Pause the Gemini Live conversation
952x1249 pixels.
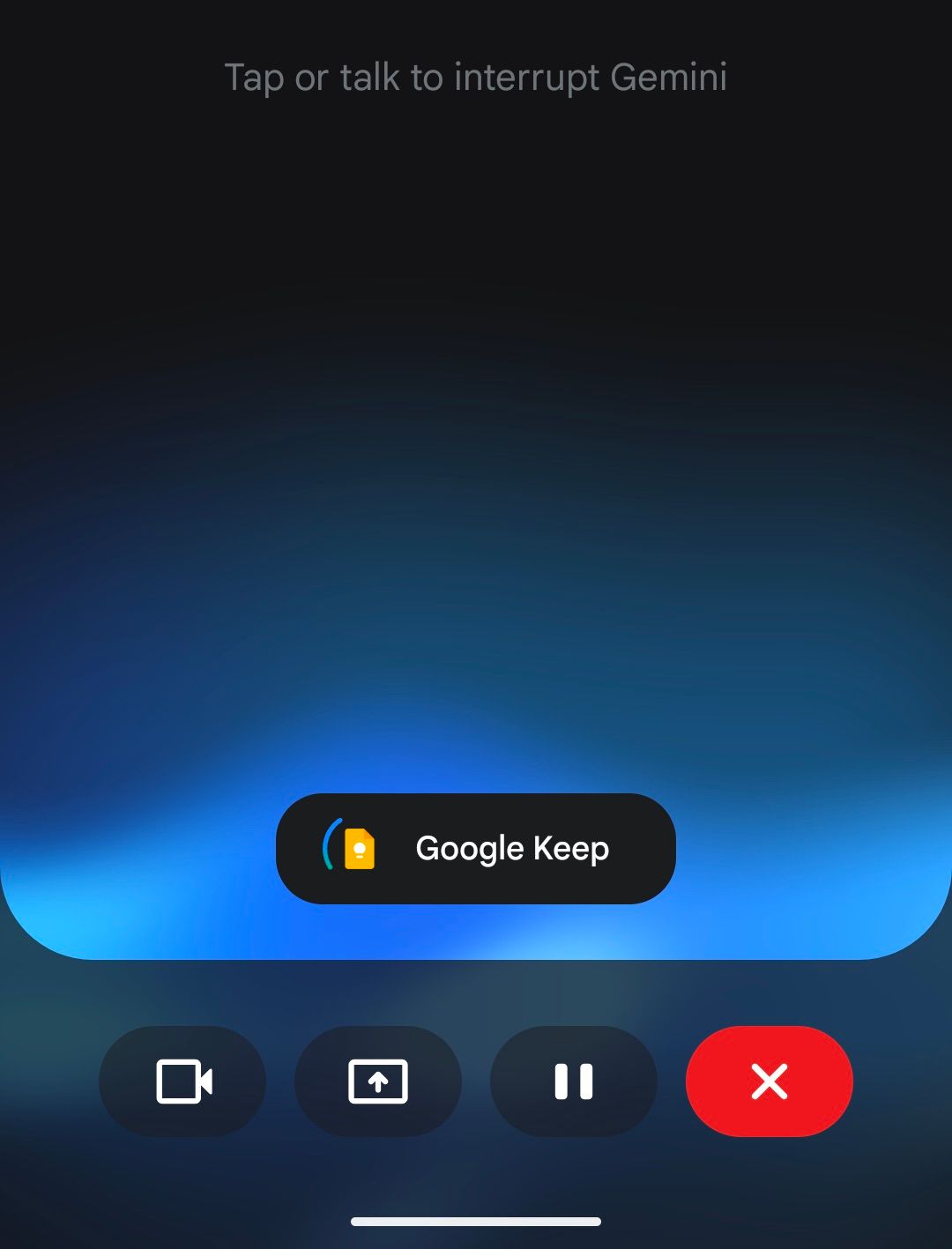point(574,1082)
